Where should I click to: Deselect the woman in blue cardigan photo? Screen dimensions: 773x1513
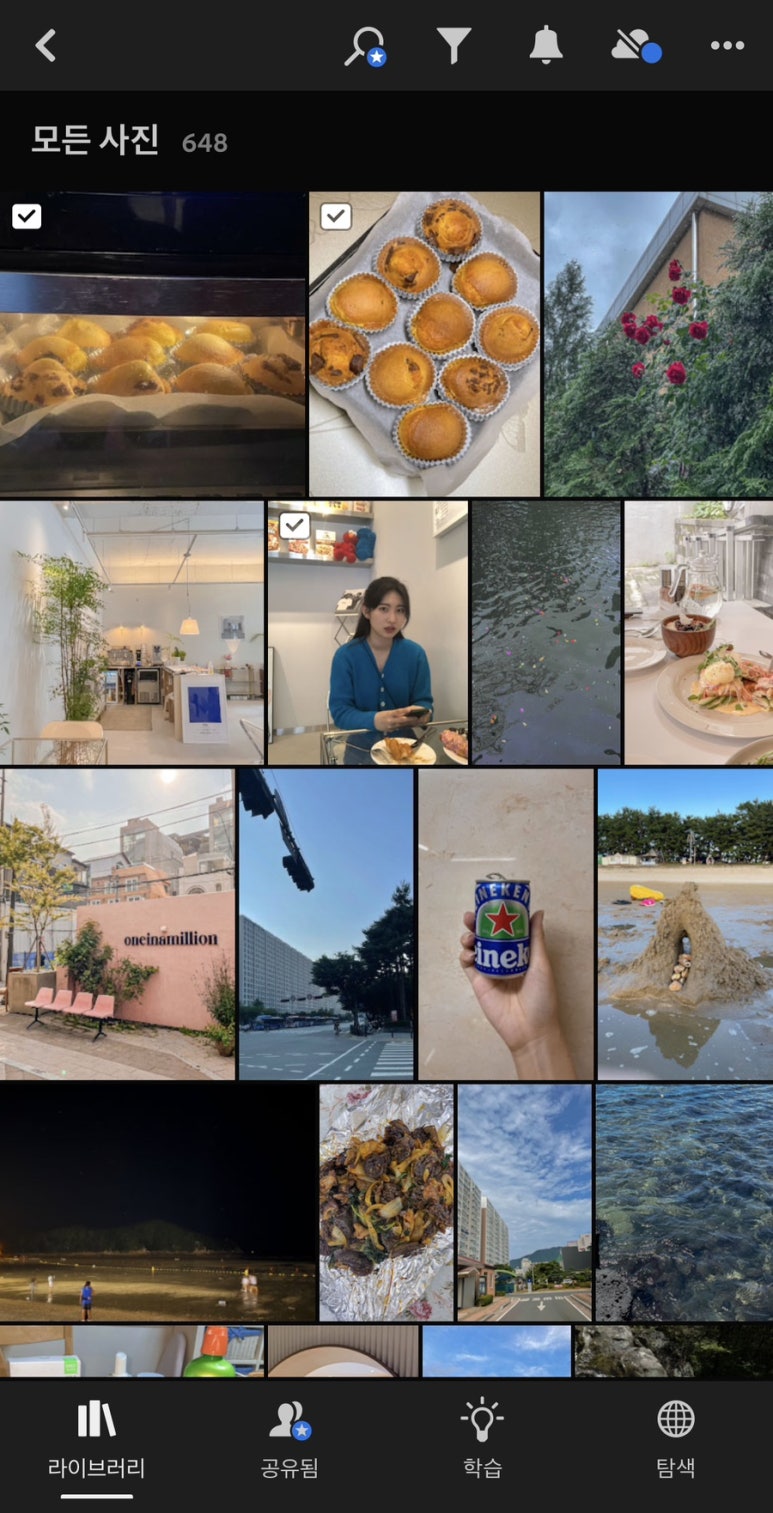[x=294, y=525]
